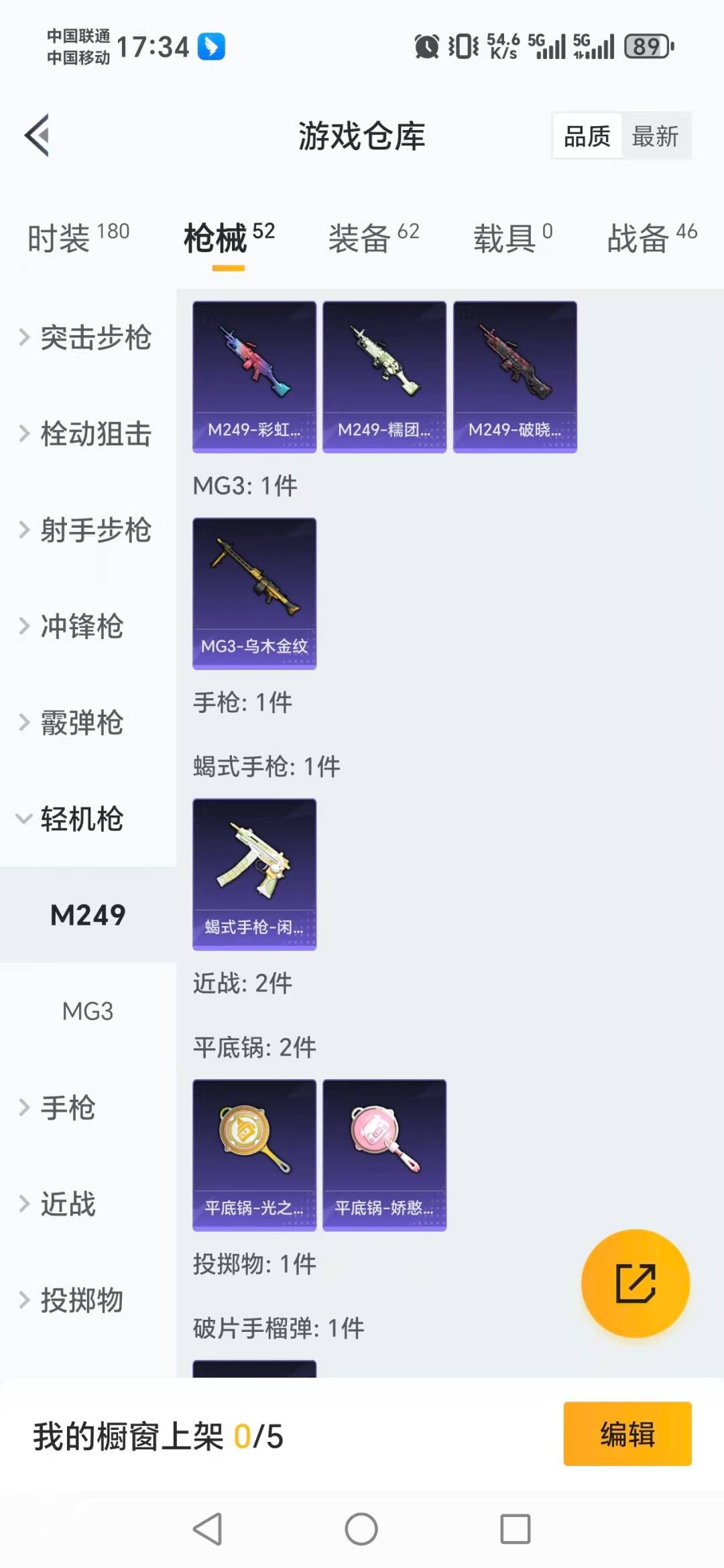Expand the 突击步枪 category
The image size is (724, 1568).
[x=86, y=339]
